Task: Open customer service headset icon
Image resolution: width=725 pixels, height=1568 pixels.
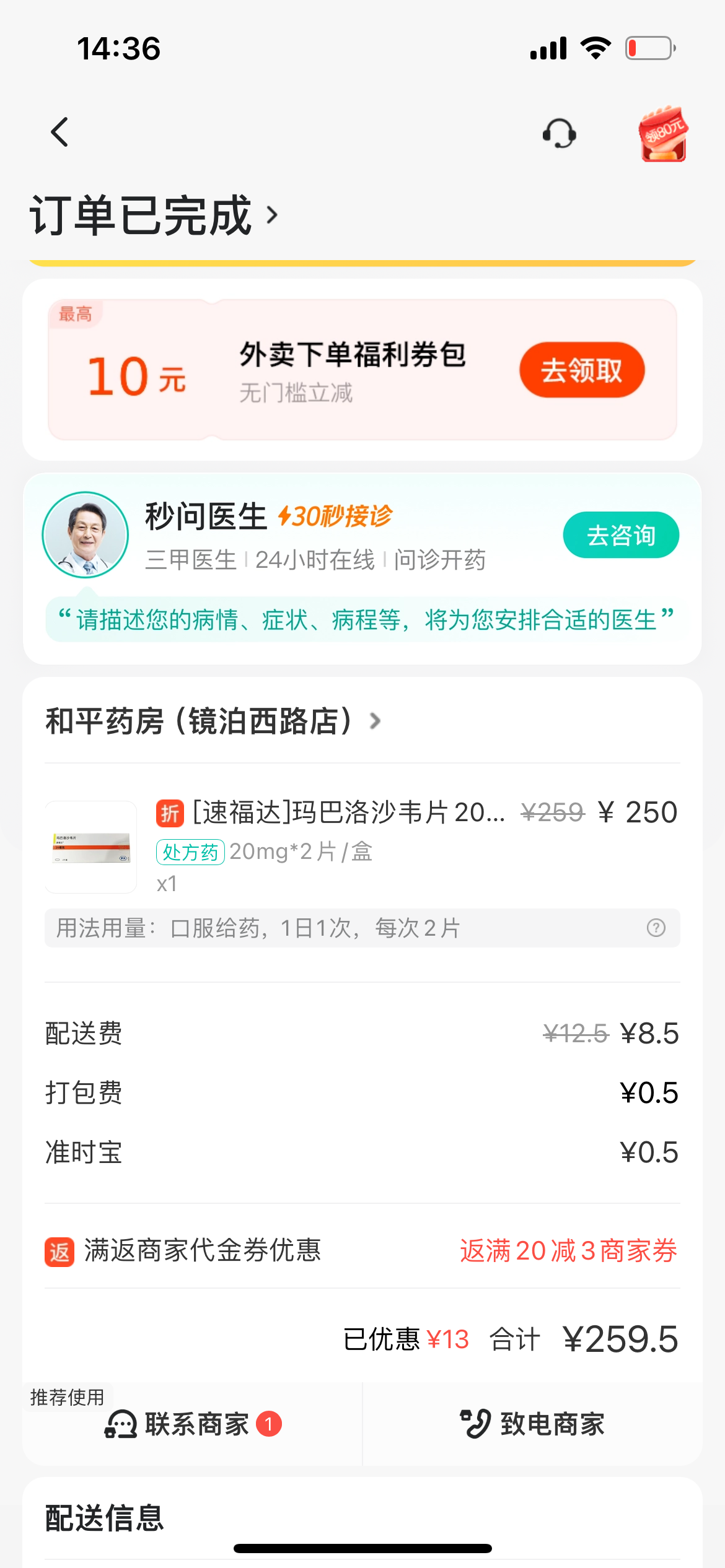Action: coord(560,133)
